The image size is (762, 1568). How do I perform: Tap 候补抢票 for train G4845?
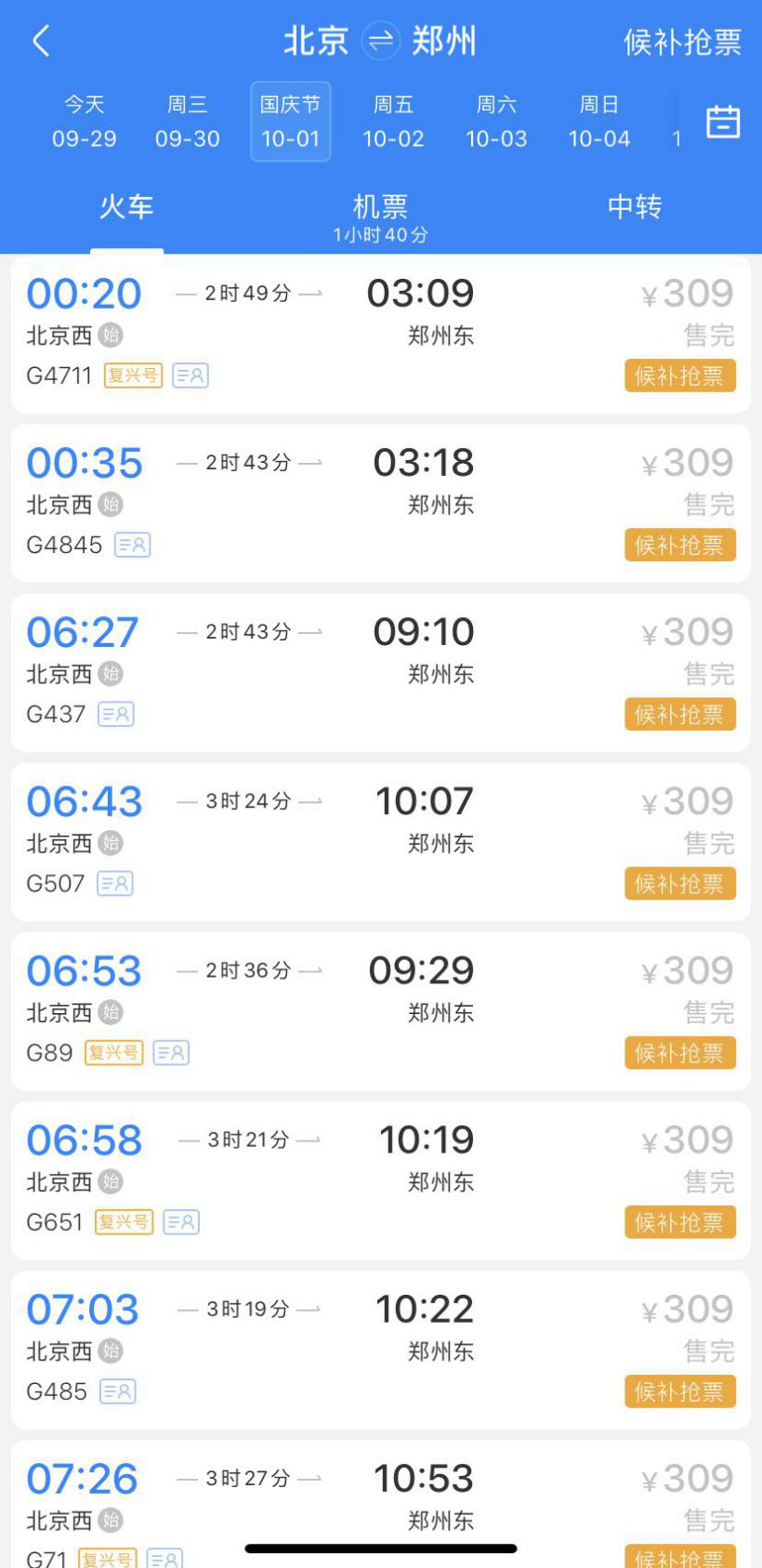pos(679,546)
